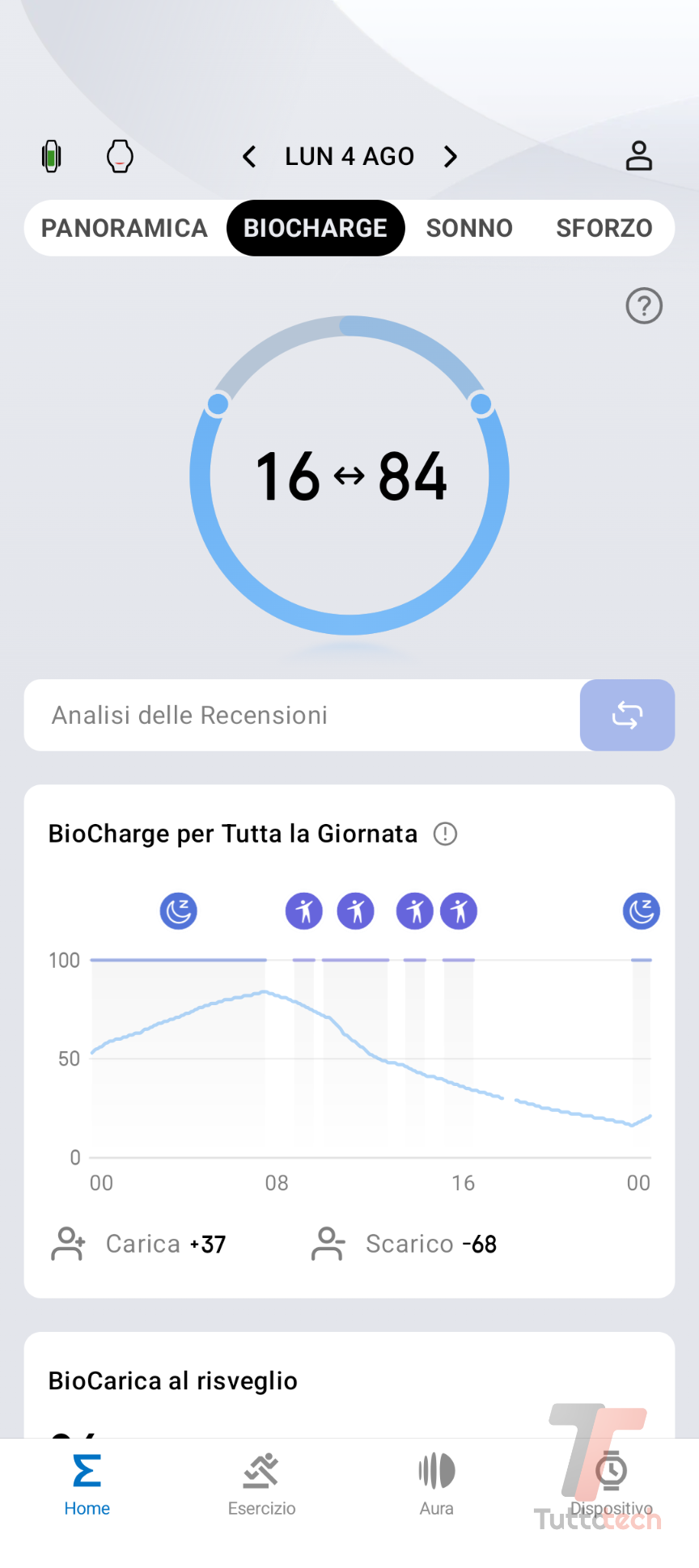The height and width of the screenshot is (1568, 699).
Task: Go to the next day
Action: pos(451,156)
